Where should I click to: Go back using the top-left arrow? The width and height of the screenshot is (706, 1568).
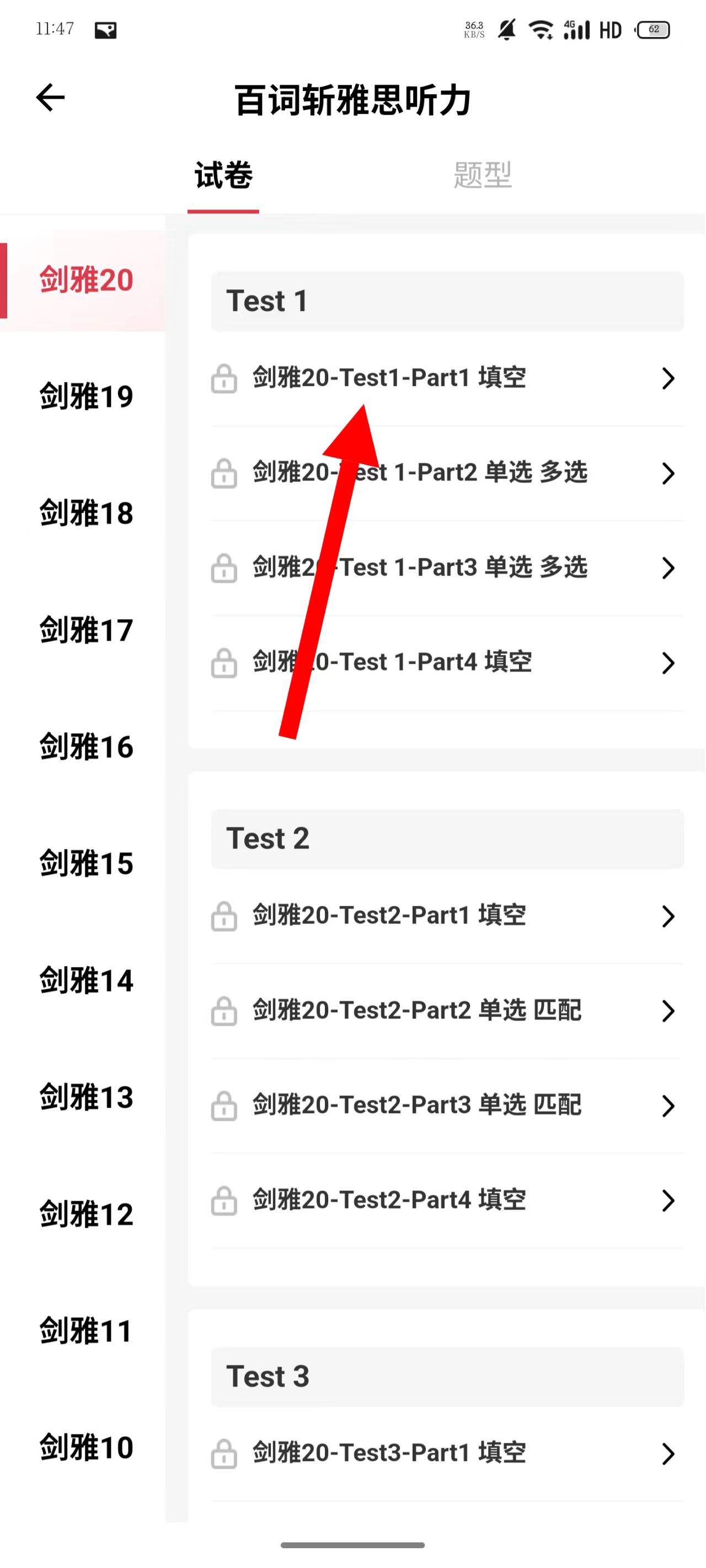pos(50,98)
